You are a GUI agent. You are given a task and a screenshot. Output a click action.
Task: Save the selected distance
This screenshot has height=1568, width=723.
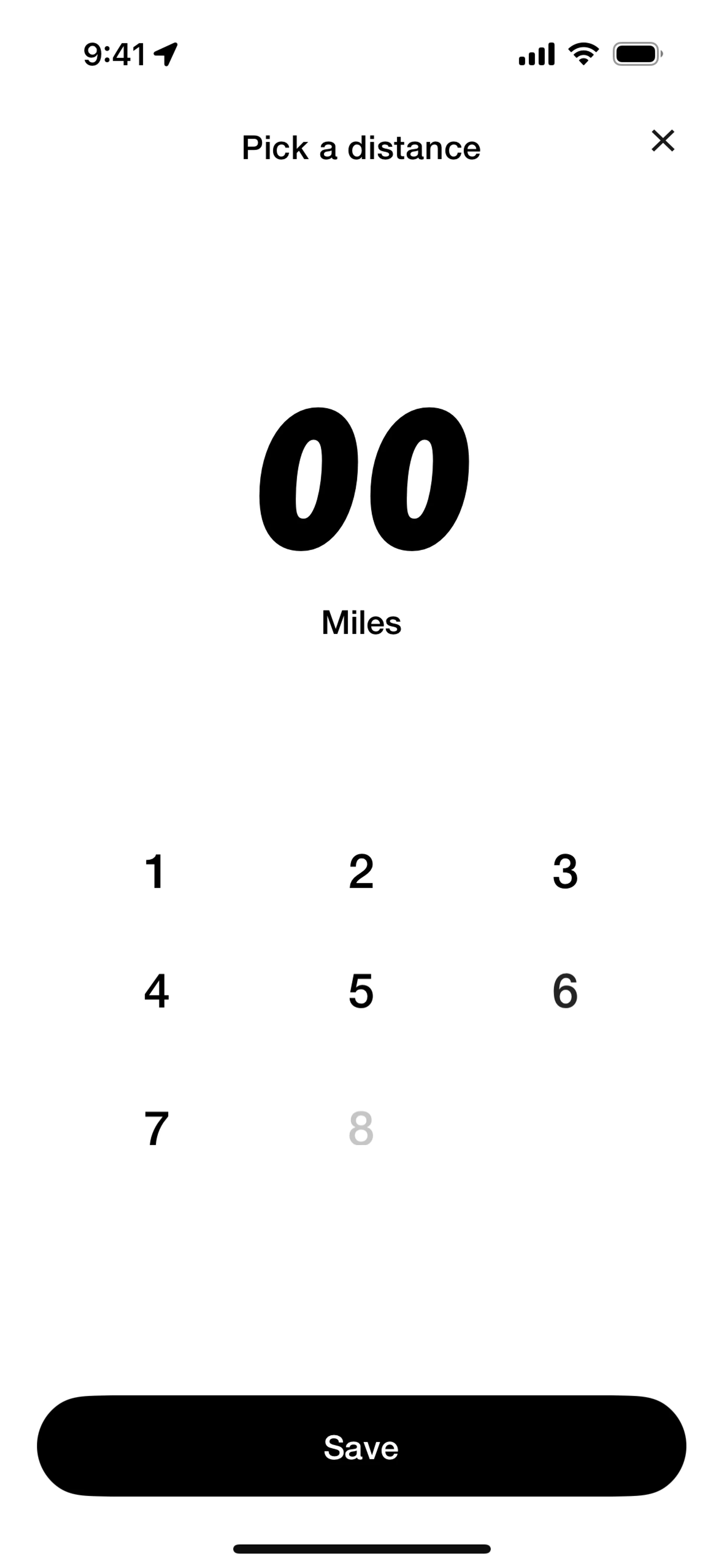coord(361,1447)
